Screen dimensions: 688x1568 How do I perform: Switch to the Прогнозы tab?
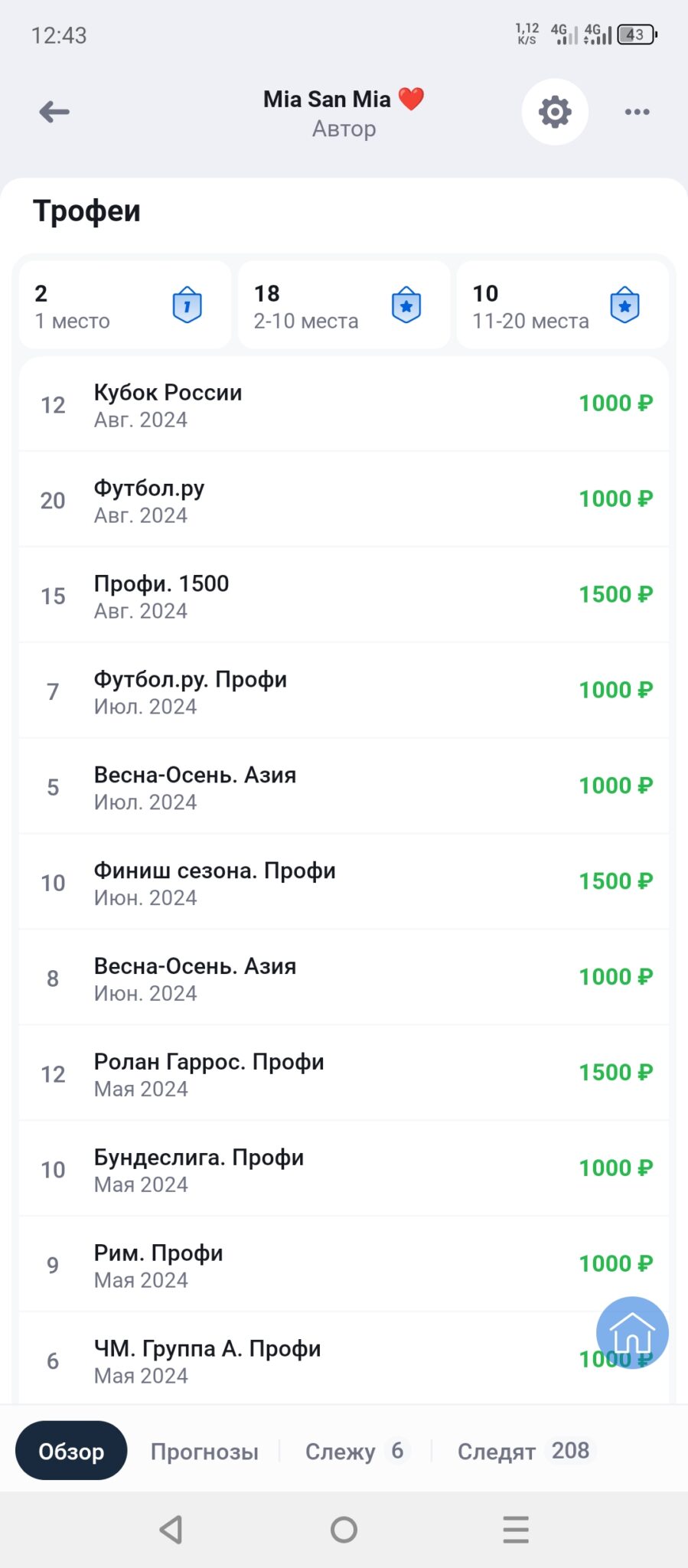click(x=204, y=1452)
